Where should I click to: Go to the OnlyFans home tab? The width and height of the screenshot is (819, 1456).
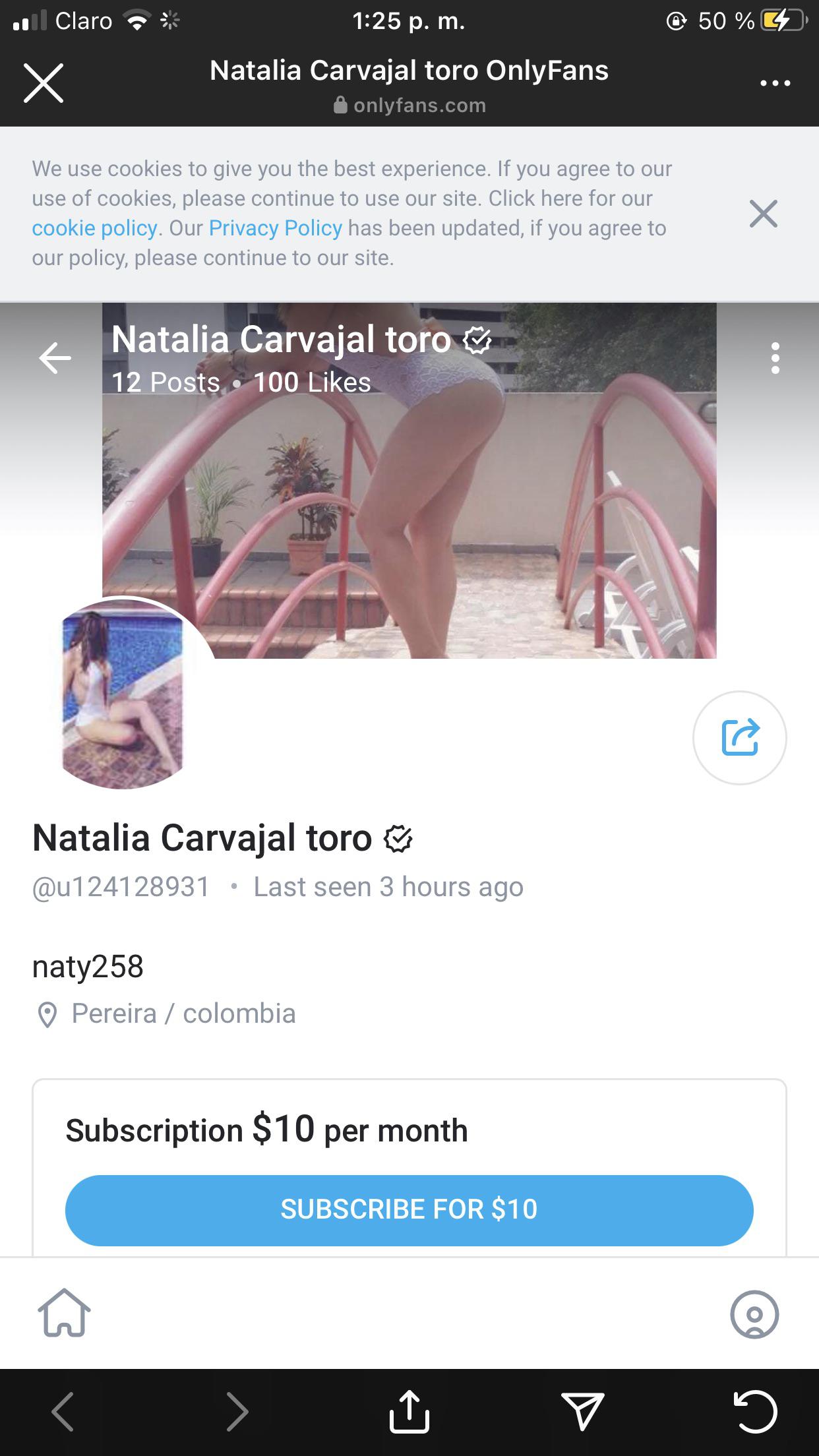pyautogui.click(x=64, y=1314)
